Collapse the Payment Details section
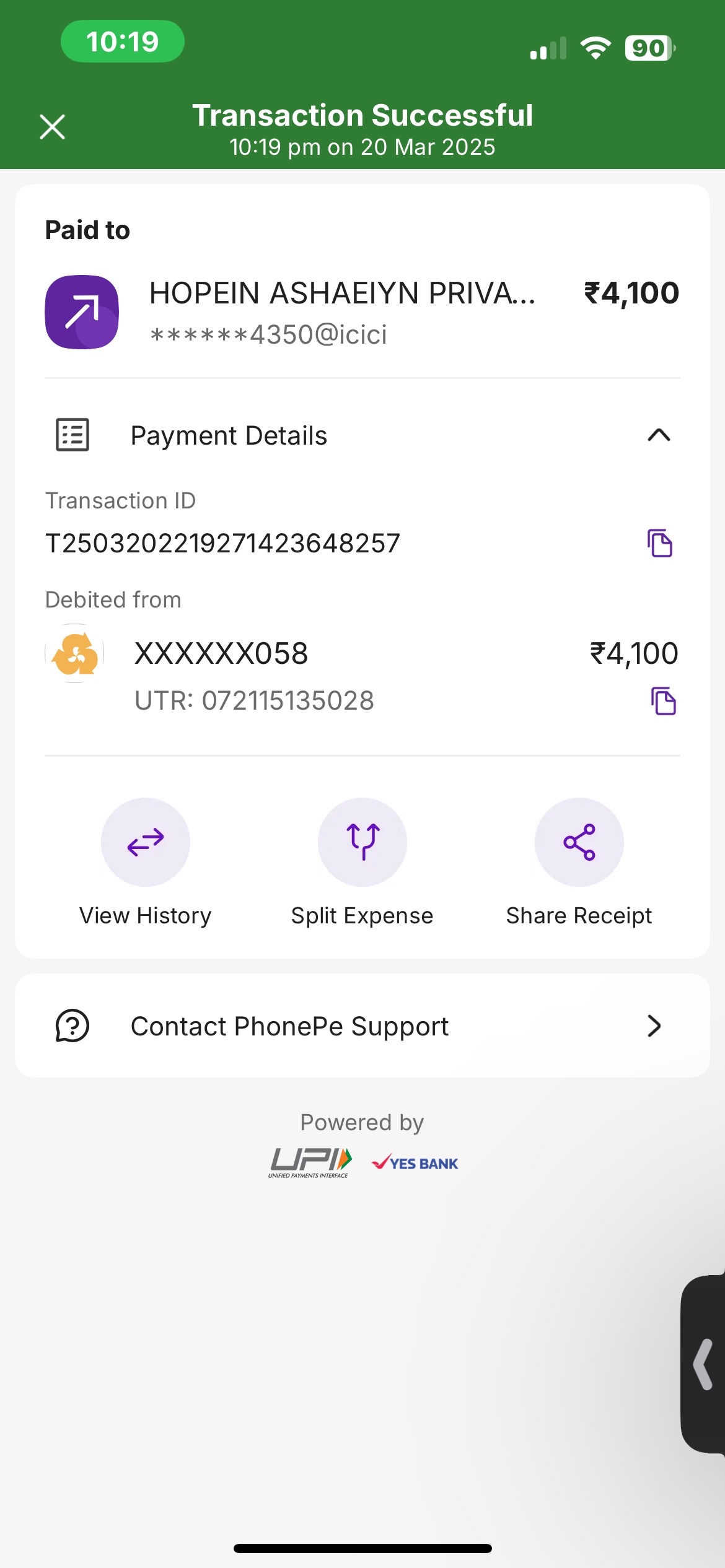Screen dimensions: 725x1568 (x=659, y=435)
